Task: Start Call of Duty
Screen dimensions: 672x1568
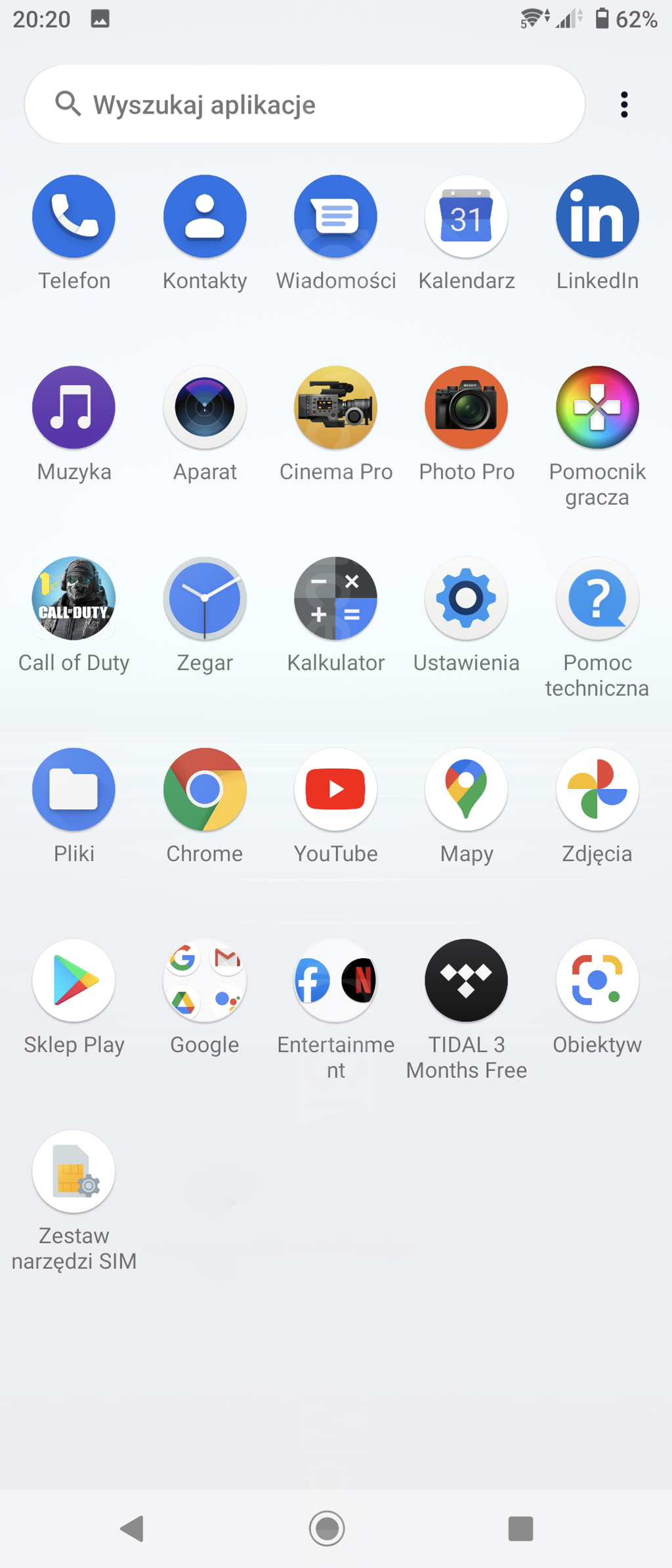Action: [x=73, y=599]
